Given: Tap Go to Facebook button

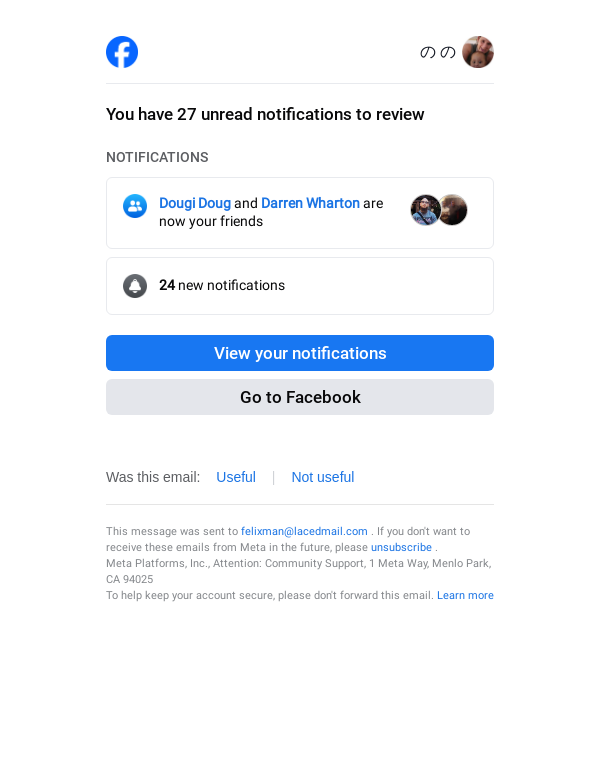Looking at the screenshot, I should (x=300, y=397).
